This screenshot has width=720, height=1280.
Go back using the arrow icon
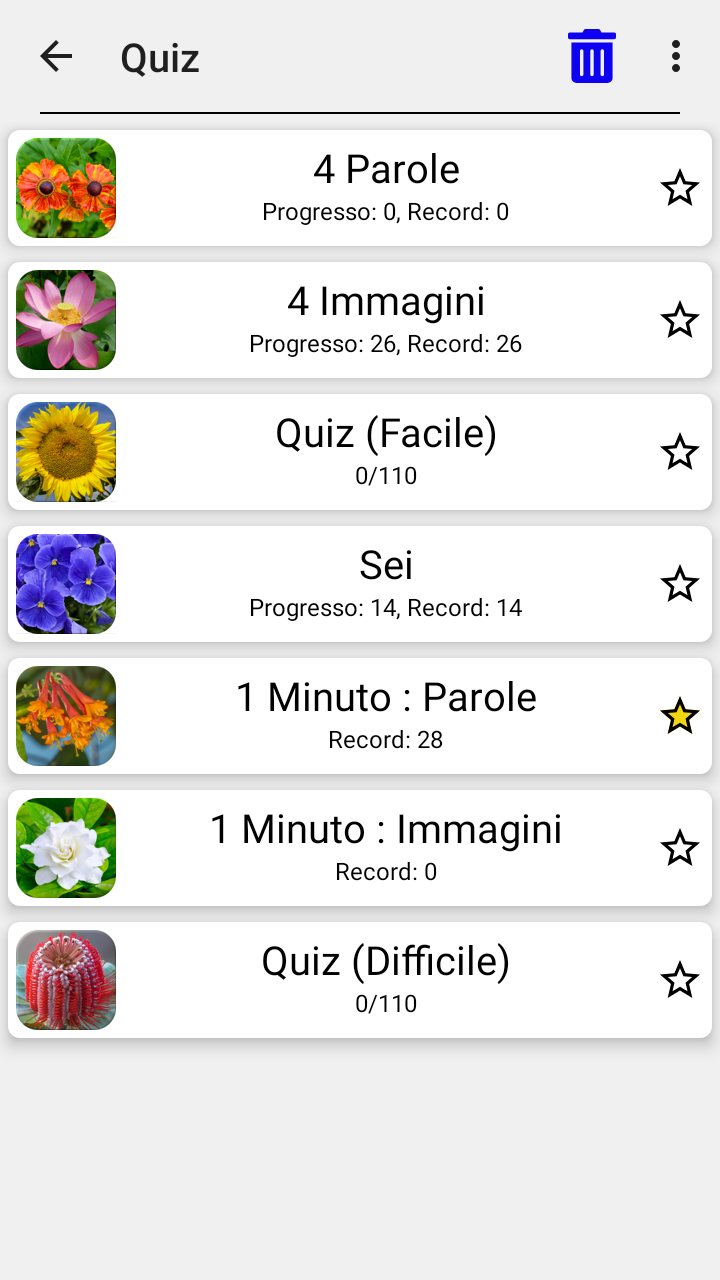57,57
